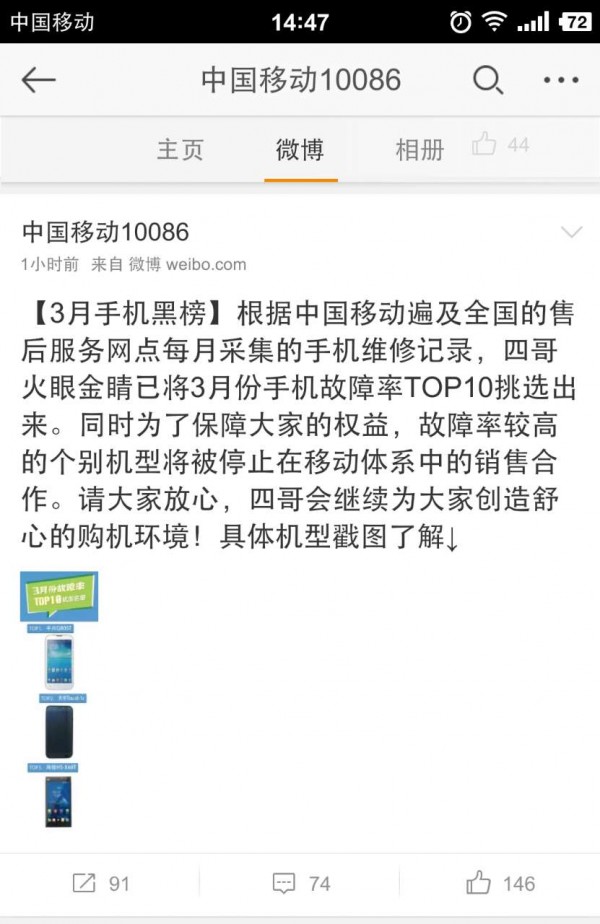Screen dimensions: 600x924
Task: Switch to the 主页 tab
Action: [180, 149]
